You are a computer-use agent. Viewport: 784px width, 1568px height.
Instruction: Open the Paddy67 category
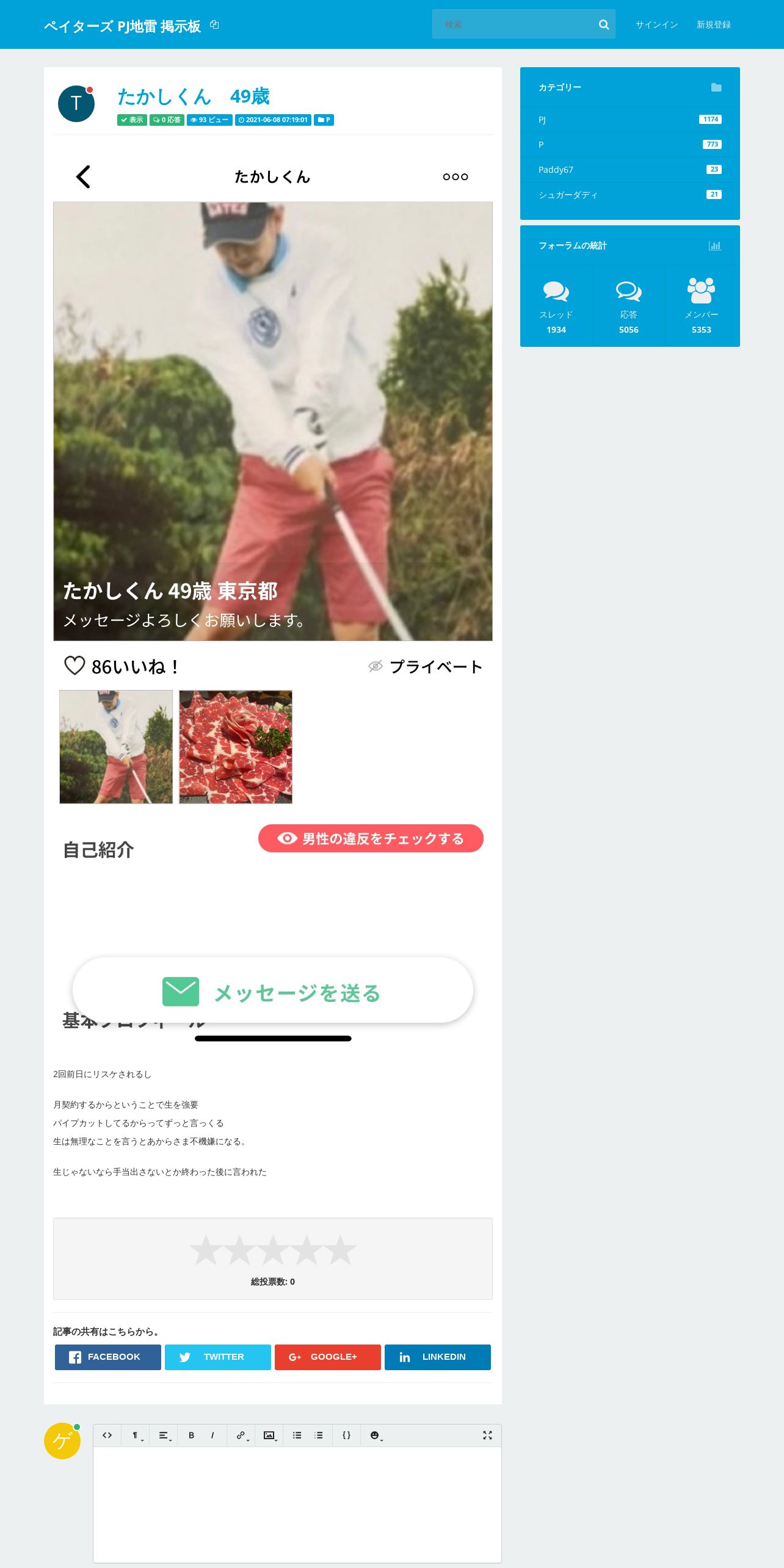[x=630, y=170]
